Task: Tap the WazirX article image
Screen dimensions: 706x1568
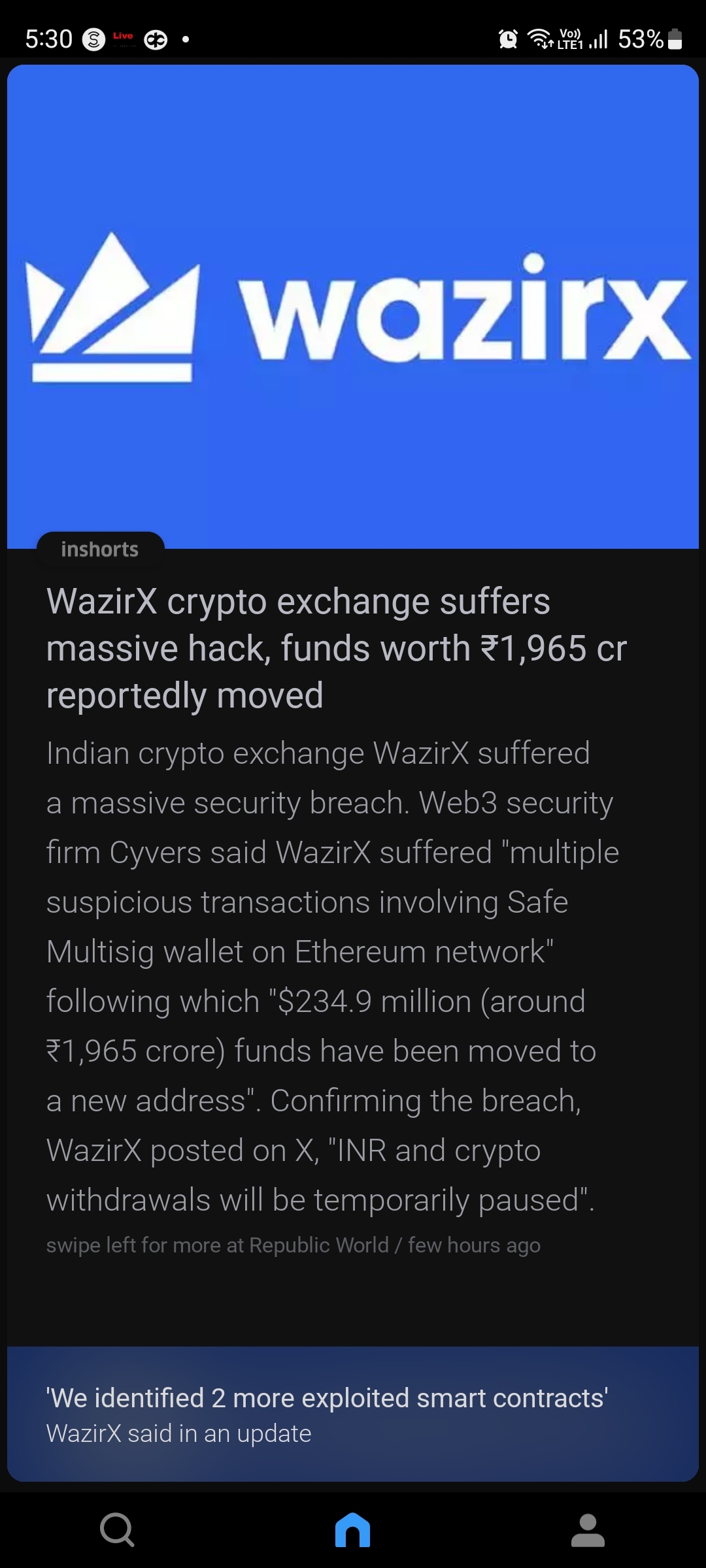Action: point(352,306)
